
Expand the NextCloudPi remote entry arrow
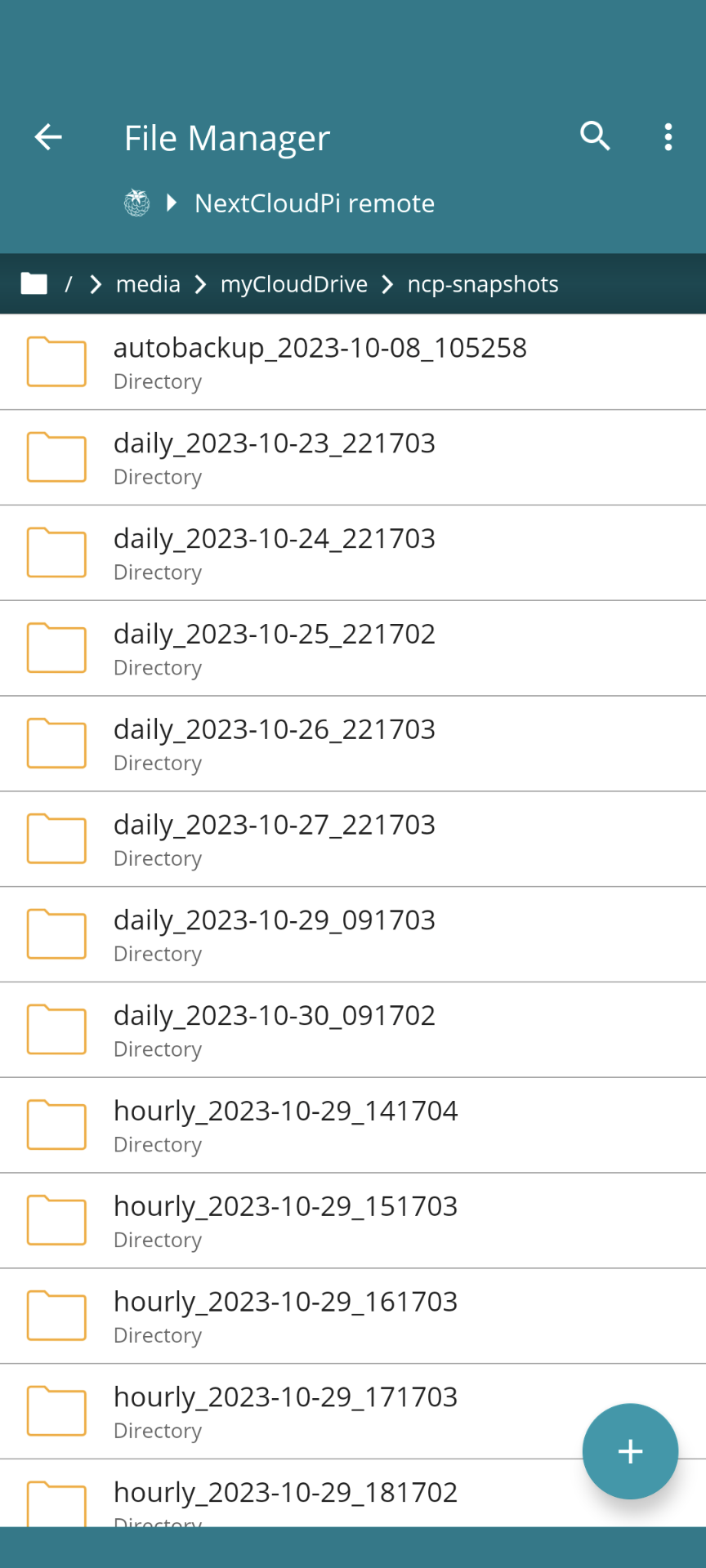171,203
